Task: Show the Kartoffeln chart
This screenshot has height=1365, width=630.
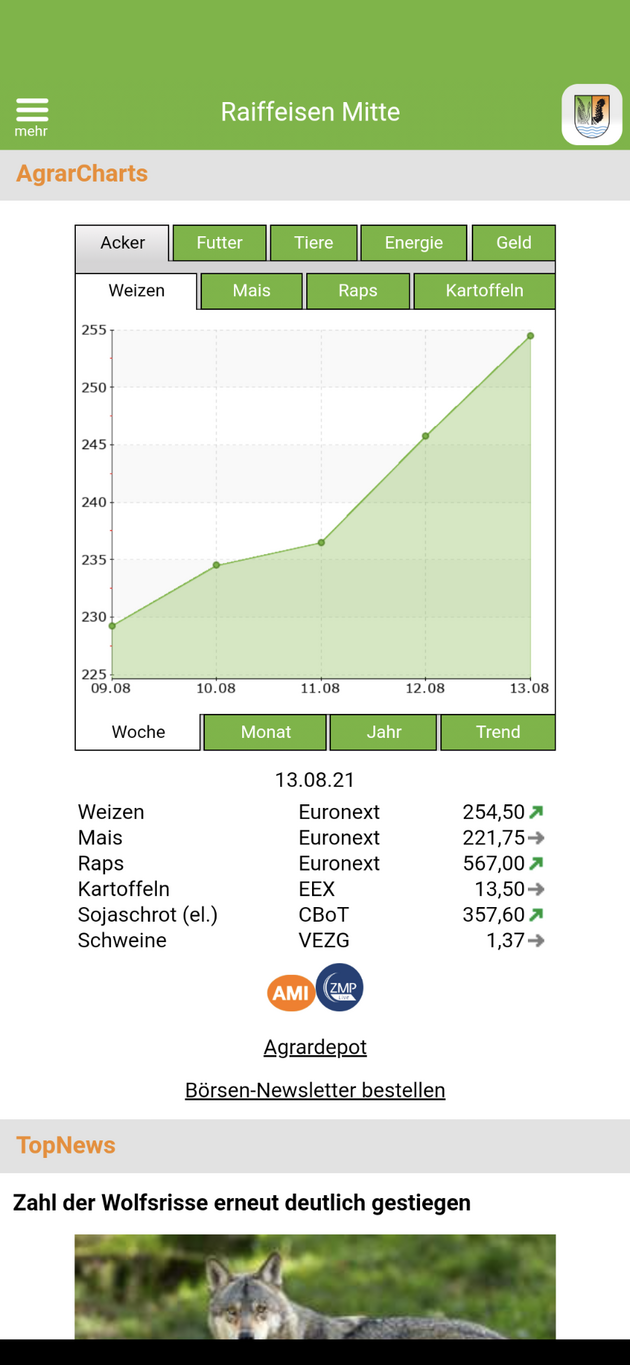Action: (484, 291)
